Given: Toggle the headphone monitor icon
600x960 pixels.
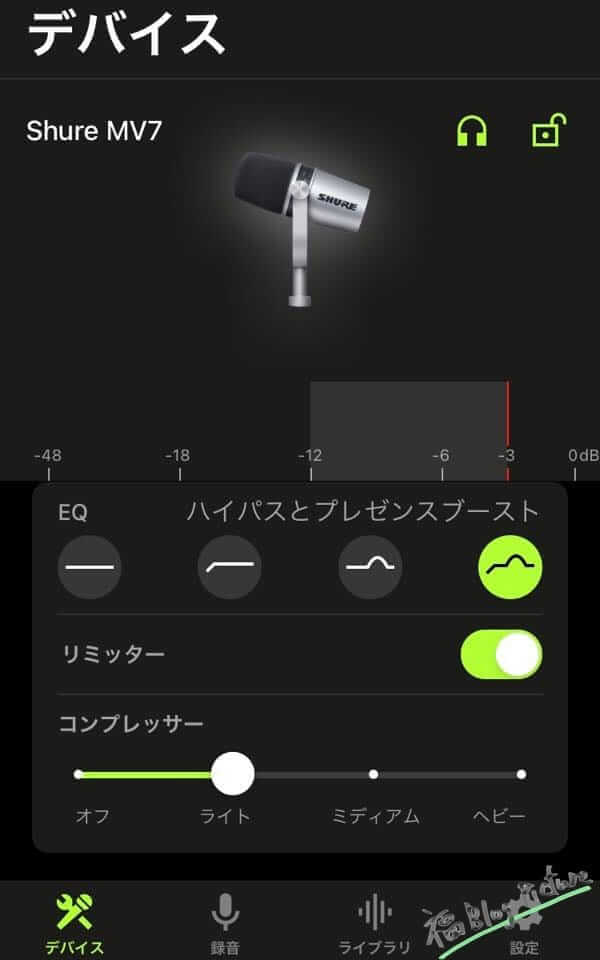Looking at the screenshot, I should [471, 132].
